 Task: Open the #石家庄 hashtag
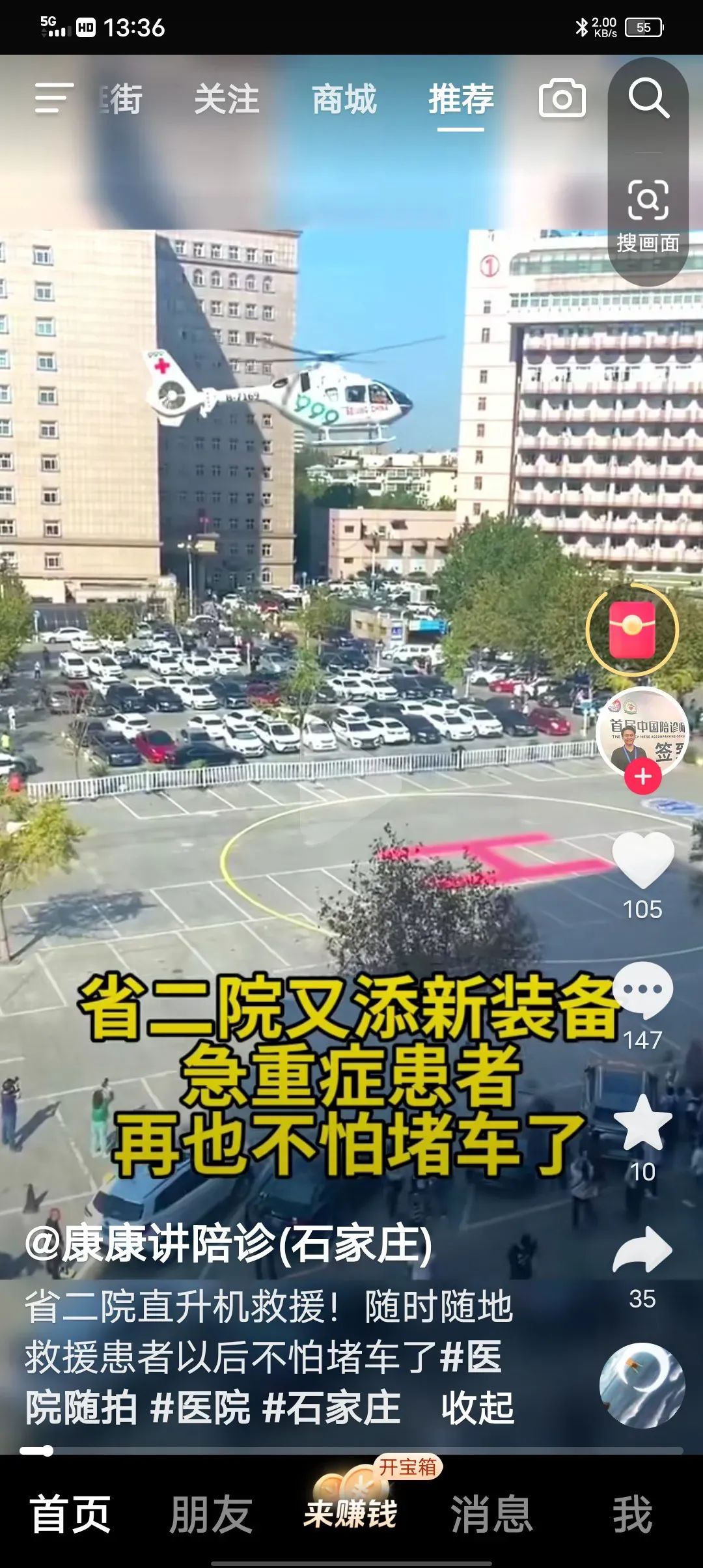(331, 1408)
